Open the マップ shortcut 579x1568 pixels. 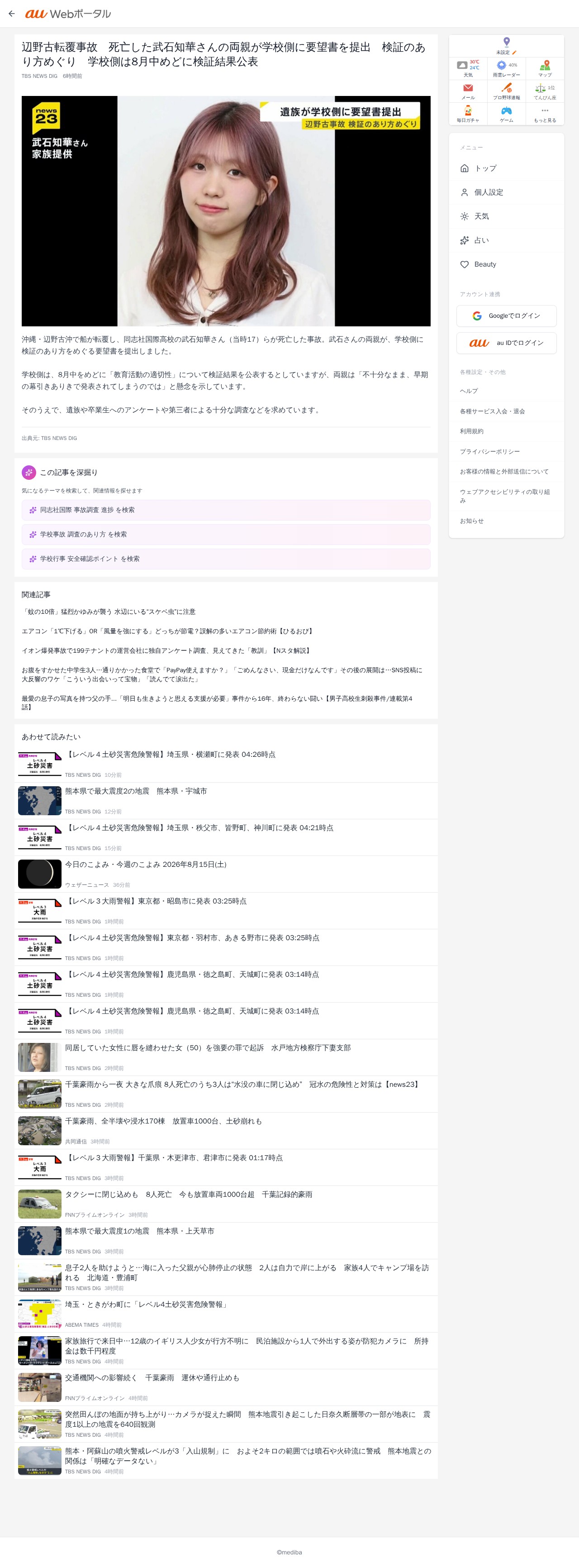tap(545, 69)
